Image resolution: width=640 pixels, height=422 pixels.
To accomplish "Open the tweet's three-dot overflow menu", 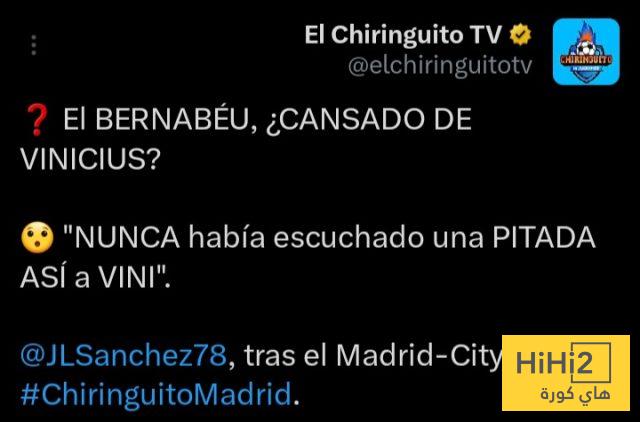I will click(33, 47).
